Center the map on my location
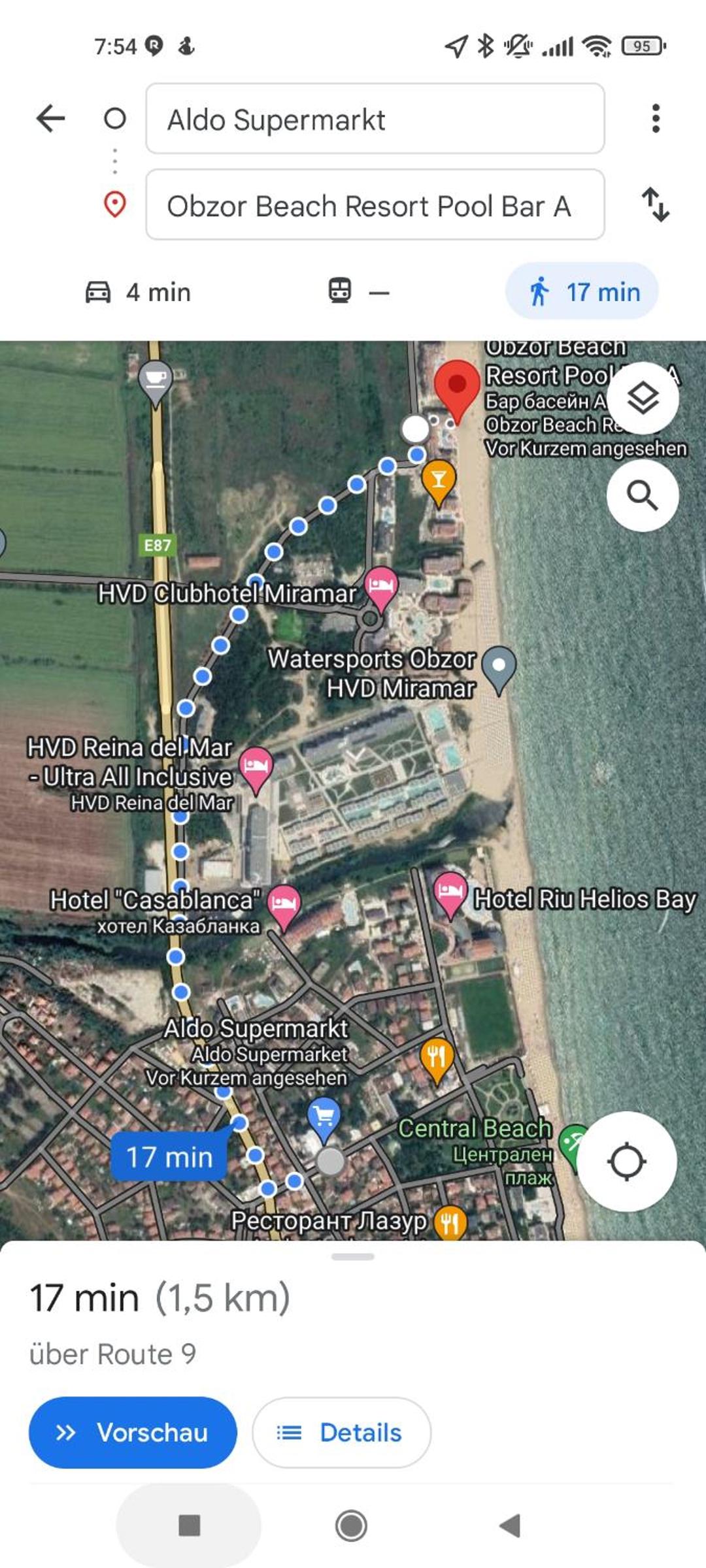Viewport: 706px width, 1568px height. click(626, 1162)
